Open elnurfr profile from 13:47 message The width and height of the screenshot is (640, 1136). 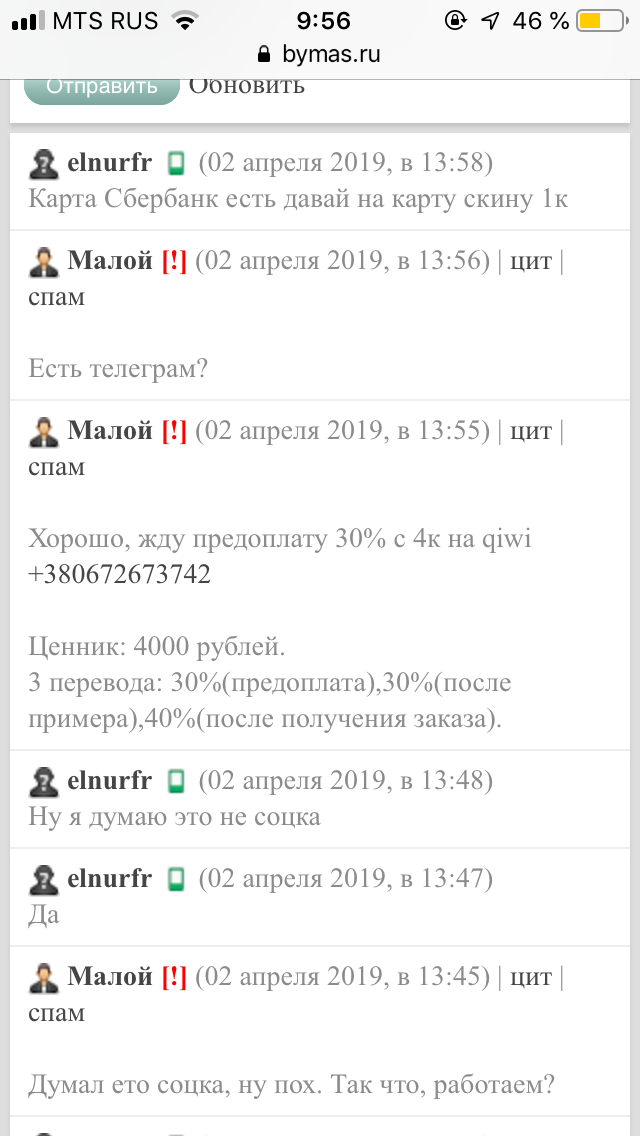click(109, 878)
